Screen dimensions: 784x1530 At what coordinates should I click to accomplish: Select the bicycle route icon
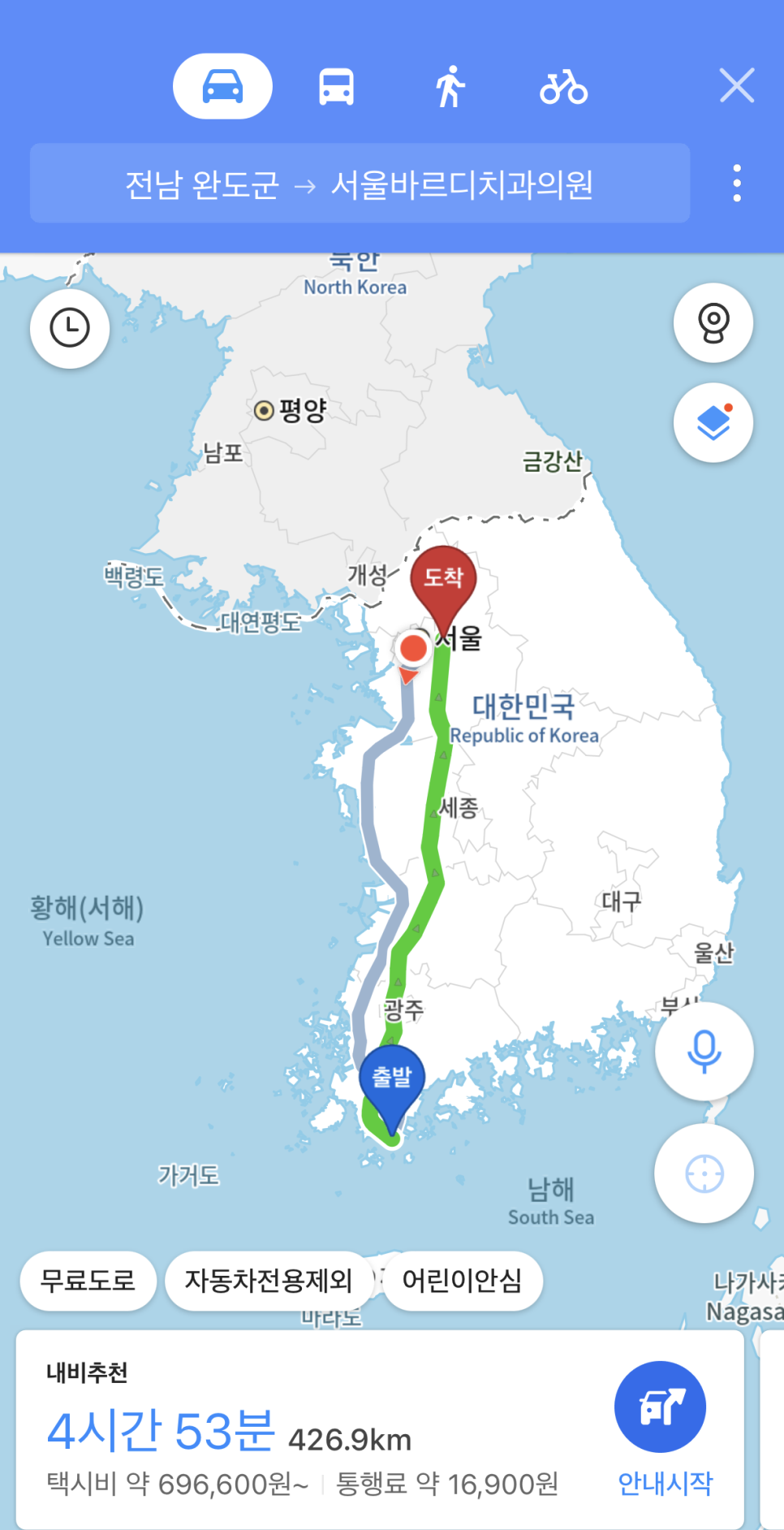563,85
